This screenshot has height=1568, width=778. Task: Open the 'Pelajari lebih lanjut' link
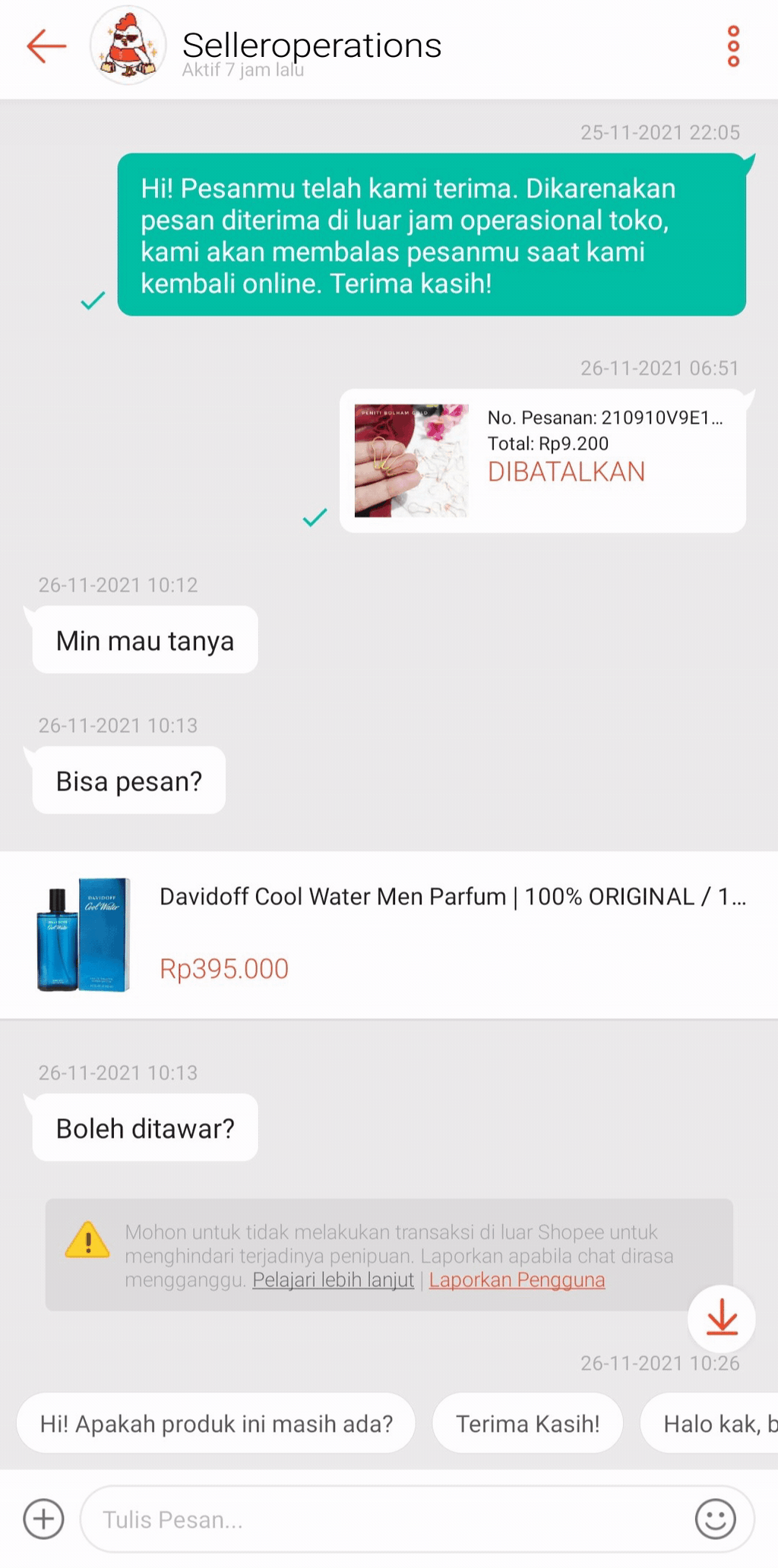(332, 1279)
